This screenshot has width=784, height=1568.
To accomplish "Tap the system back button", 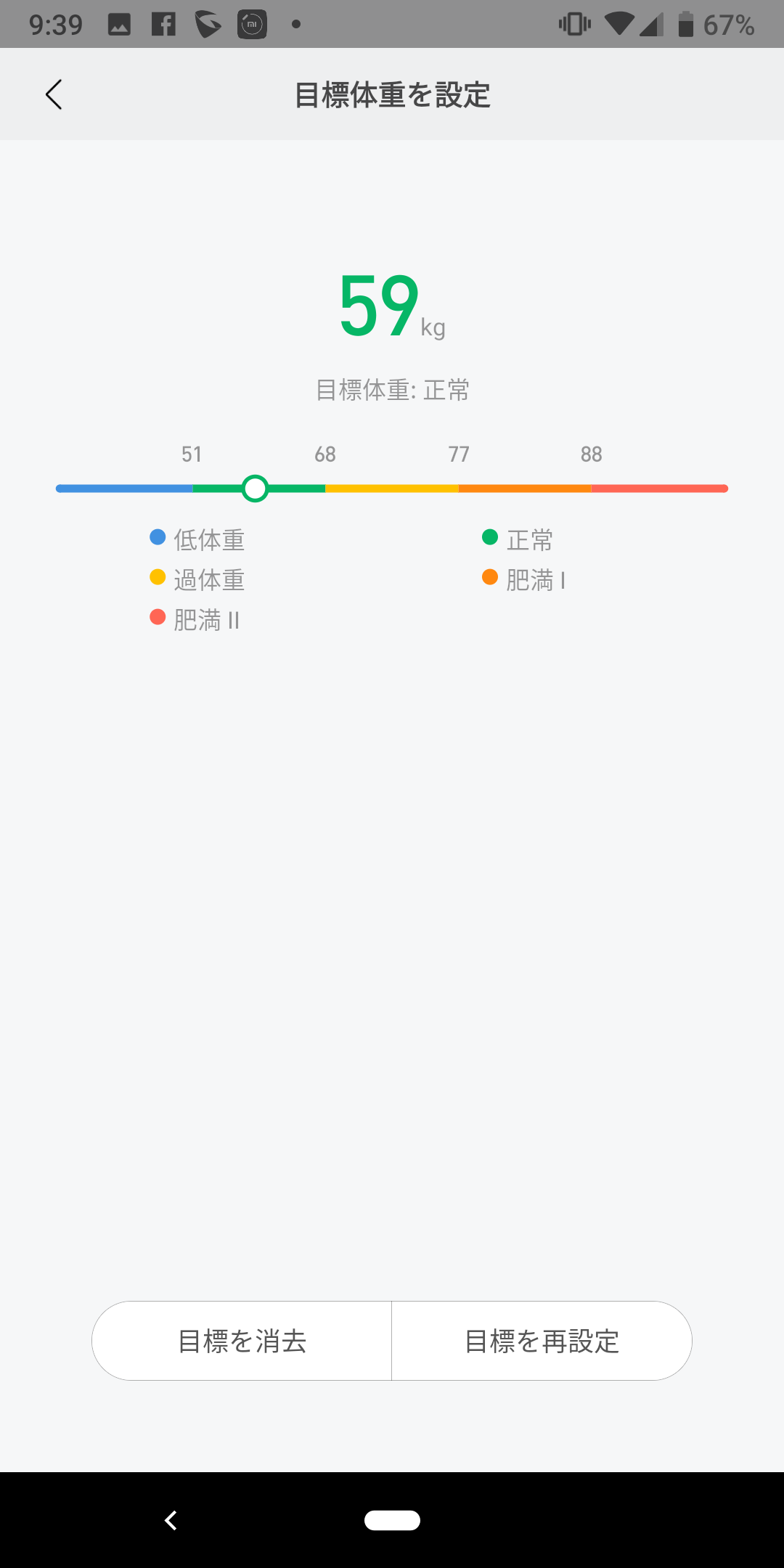I will (x=171, y=1520).
